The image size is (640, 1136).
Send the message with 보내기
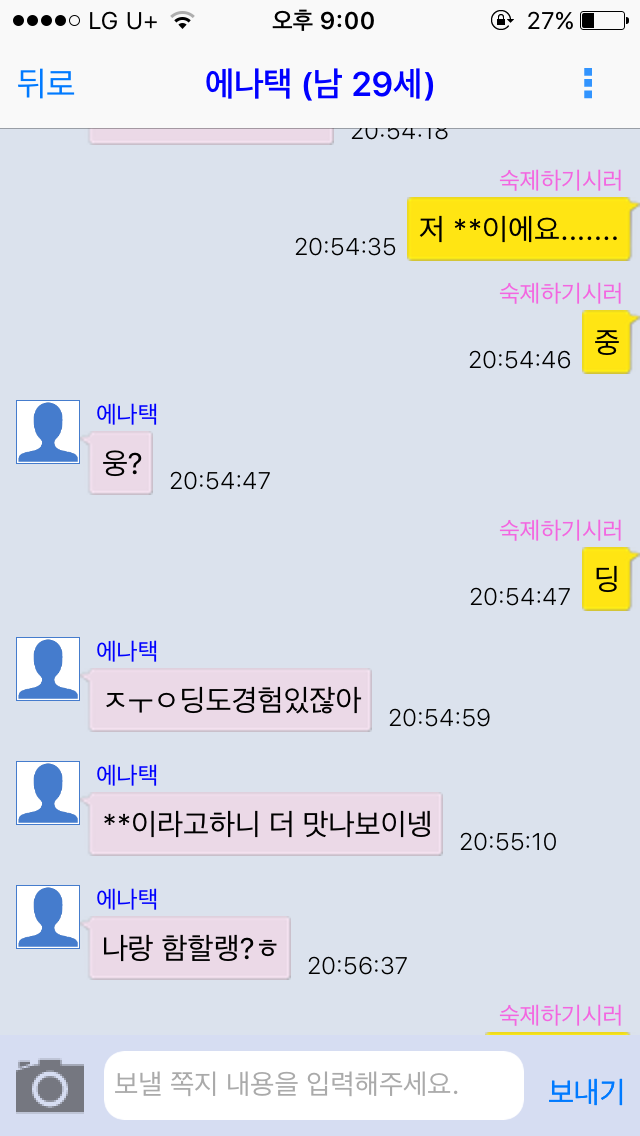[x=586, y=1090]
